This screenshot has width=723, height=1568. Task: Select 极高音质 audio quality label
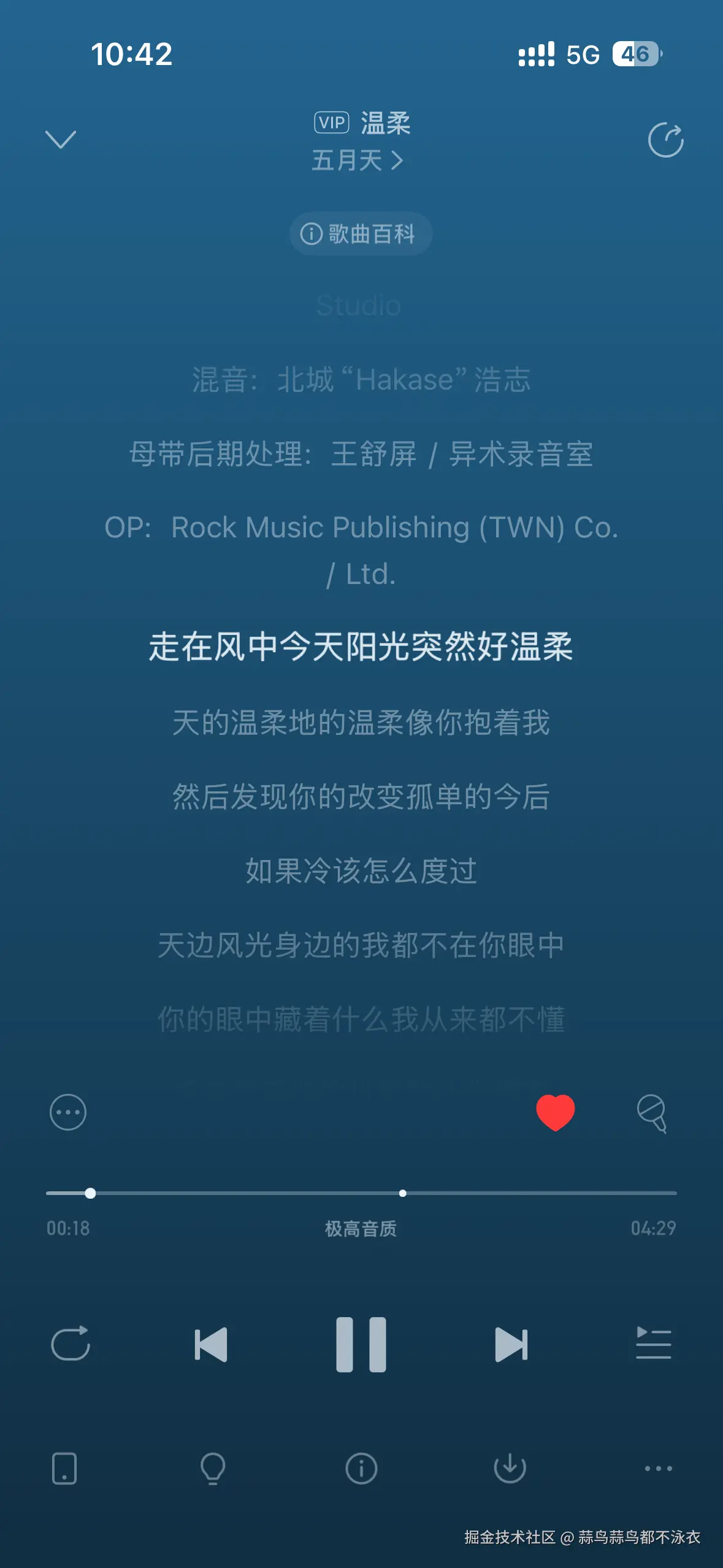click(361, 1229)
